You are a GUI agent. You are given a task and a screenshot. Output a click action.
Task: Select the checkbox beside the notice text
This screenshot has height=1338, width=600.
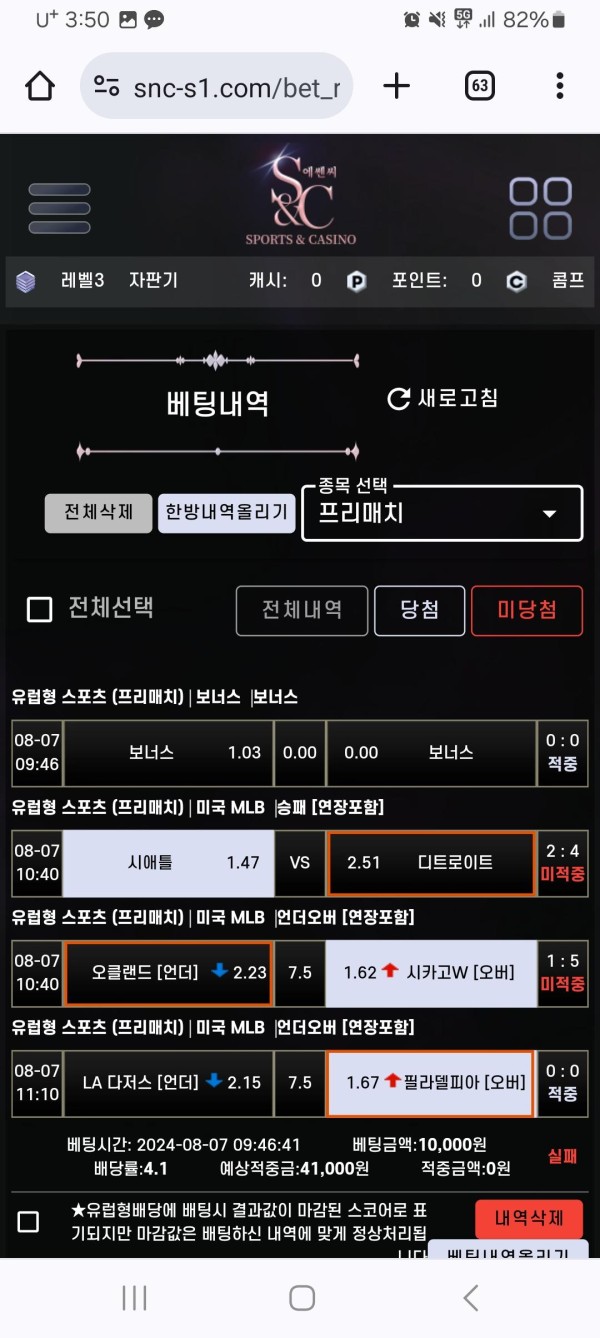[x=29, y=1221]
